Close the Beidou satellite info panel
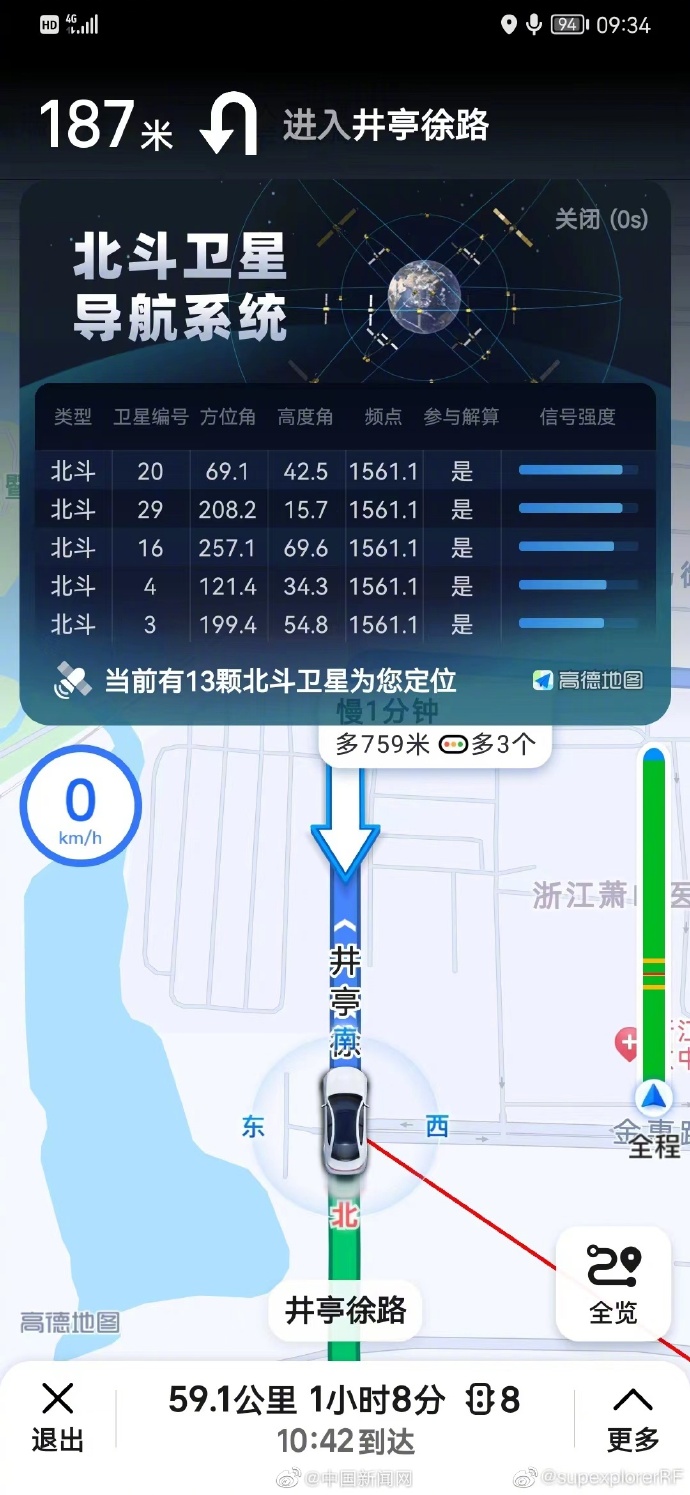 point(601,219)
